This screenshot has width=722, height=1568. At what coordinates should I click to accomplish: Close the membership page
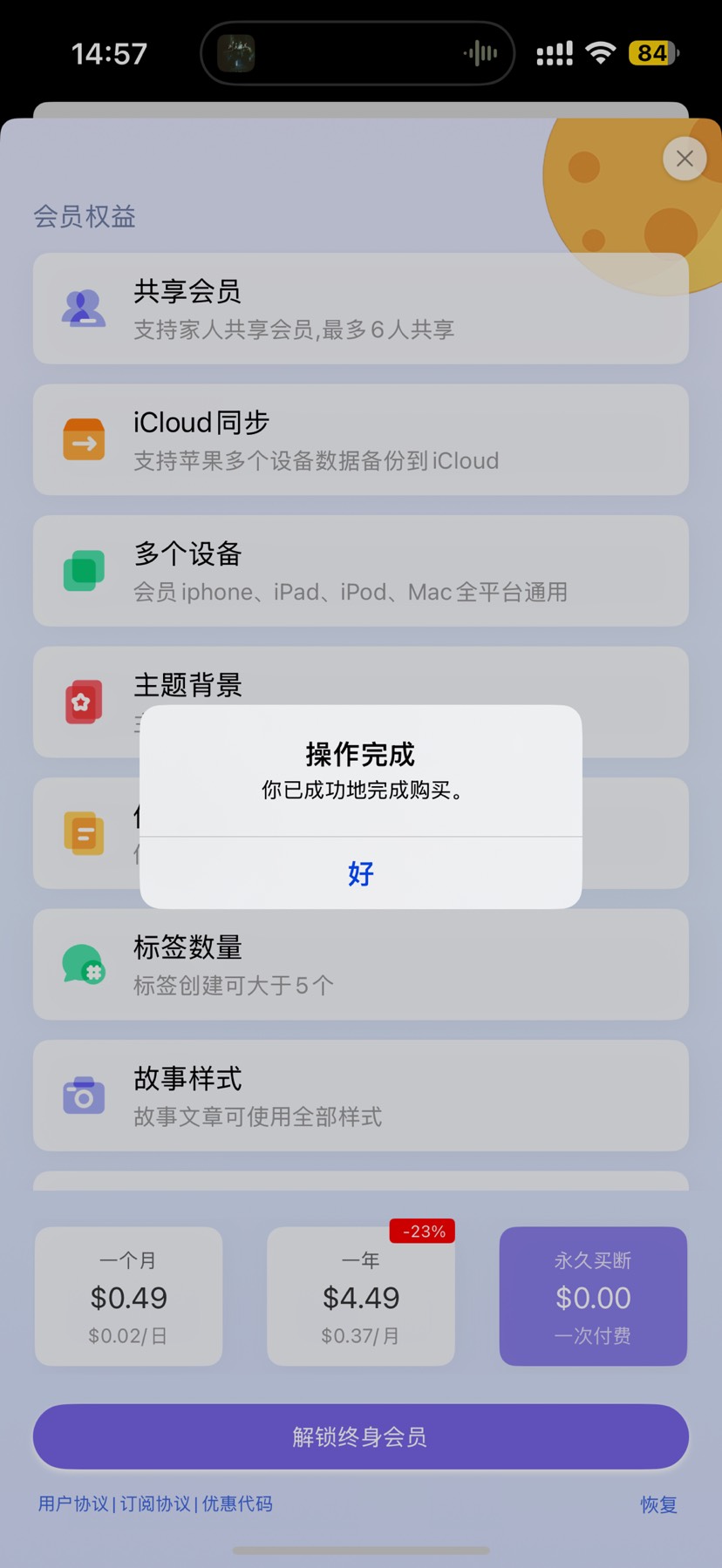685,159
